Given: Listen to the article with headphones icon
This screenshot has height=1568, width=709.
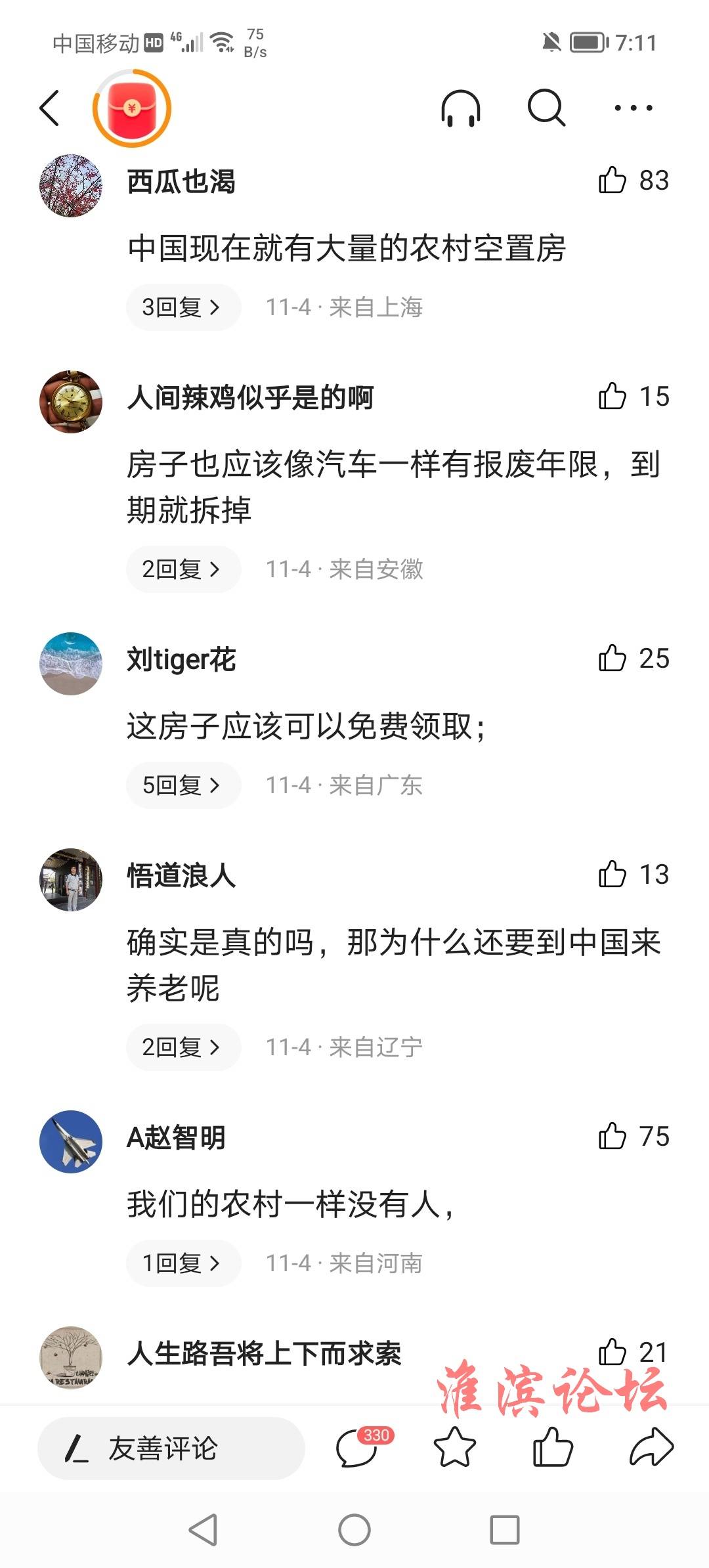Looking at the screenshot, I should pyautogui.click(x=460, y=108).
